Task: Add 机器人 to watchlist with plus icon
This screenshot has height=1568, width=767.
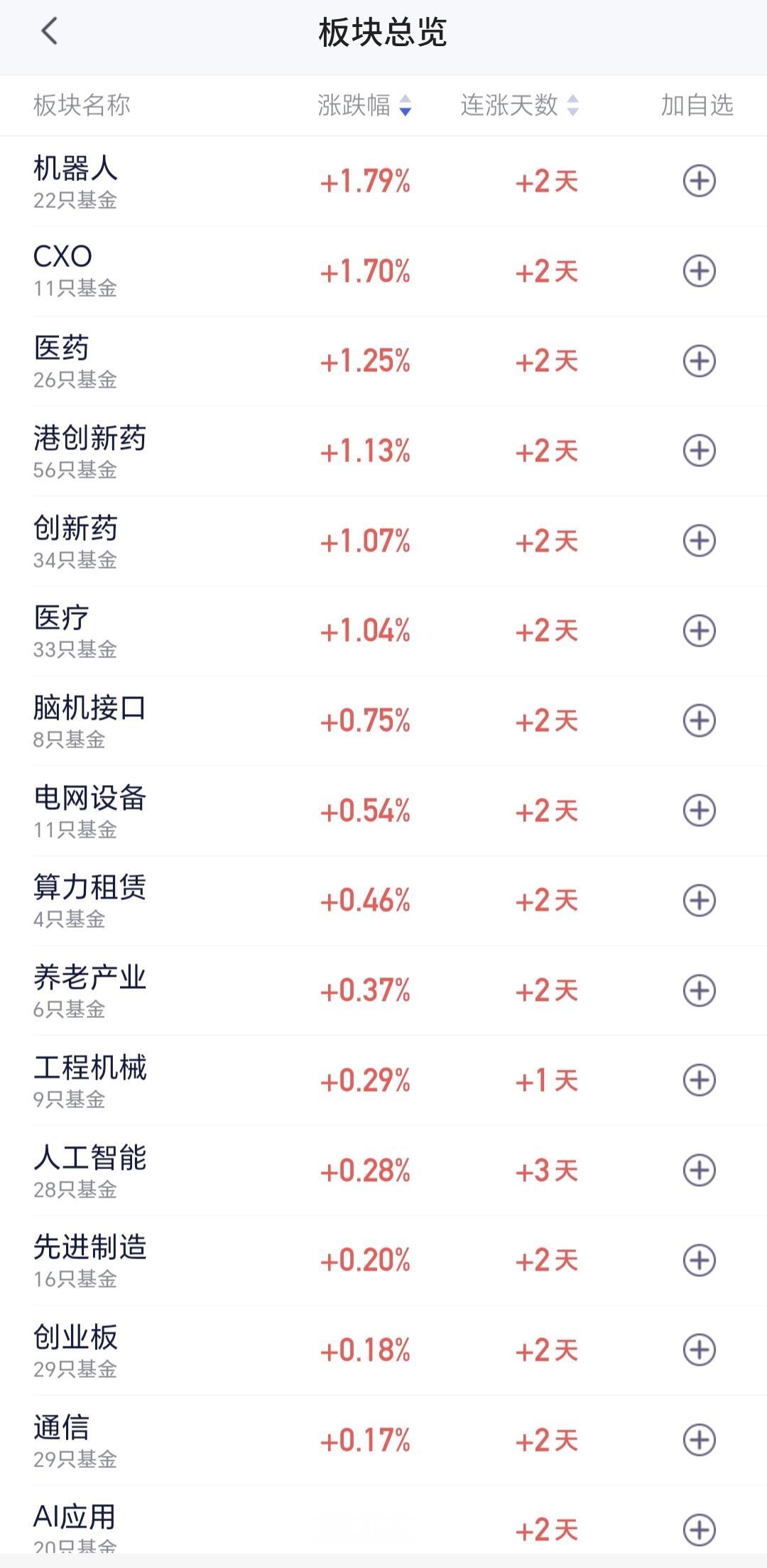Action: [699, 181]
